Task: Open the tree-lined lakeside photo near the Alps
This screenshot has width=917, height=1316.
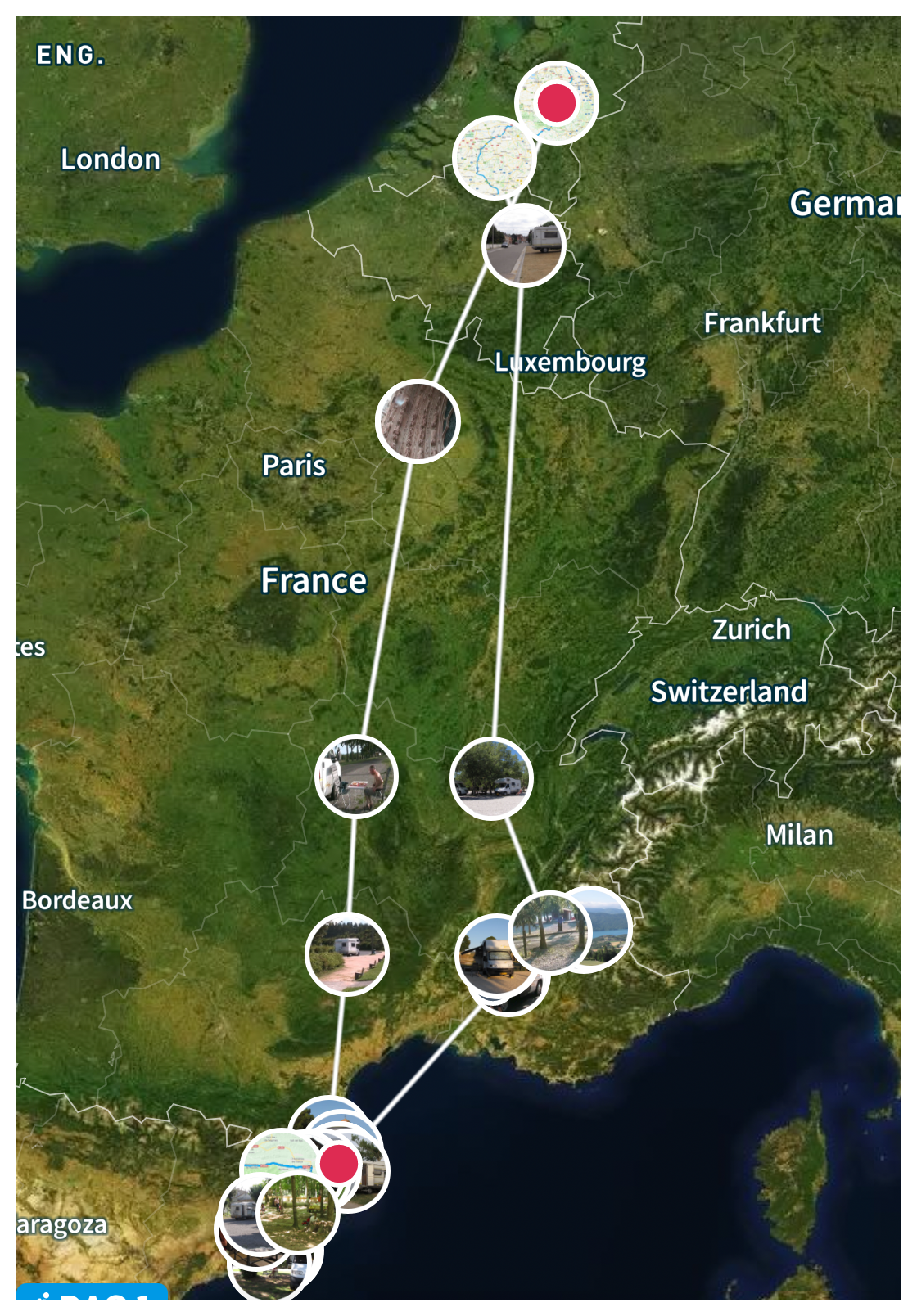Action: click(547, 933)
